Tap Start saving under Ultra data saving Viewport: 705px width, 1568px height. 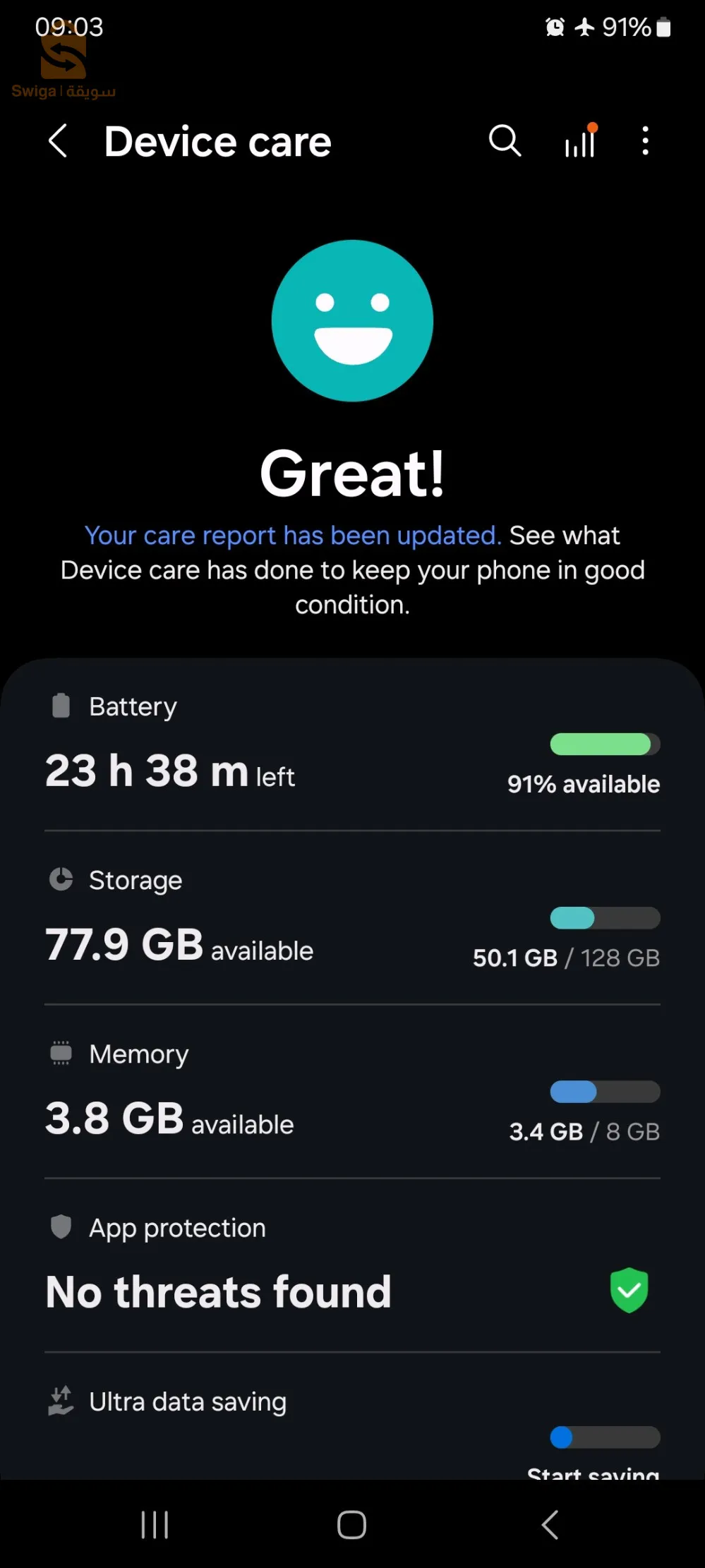point(592,1475)
